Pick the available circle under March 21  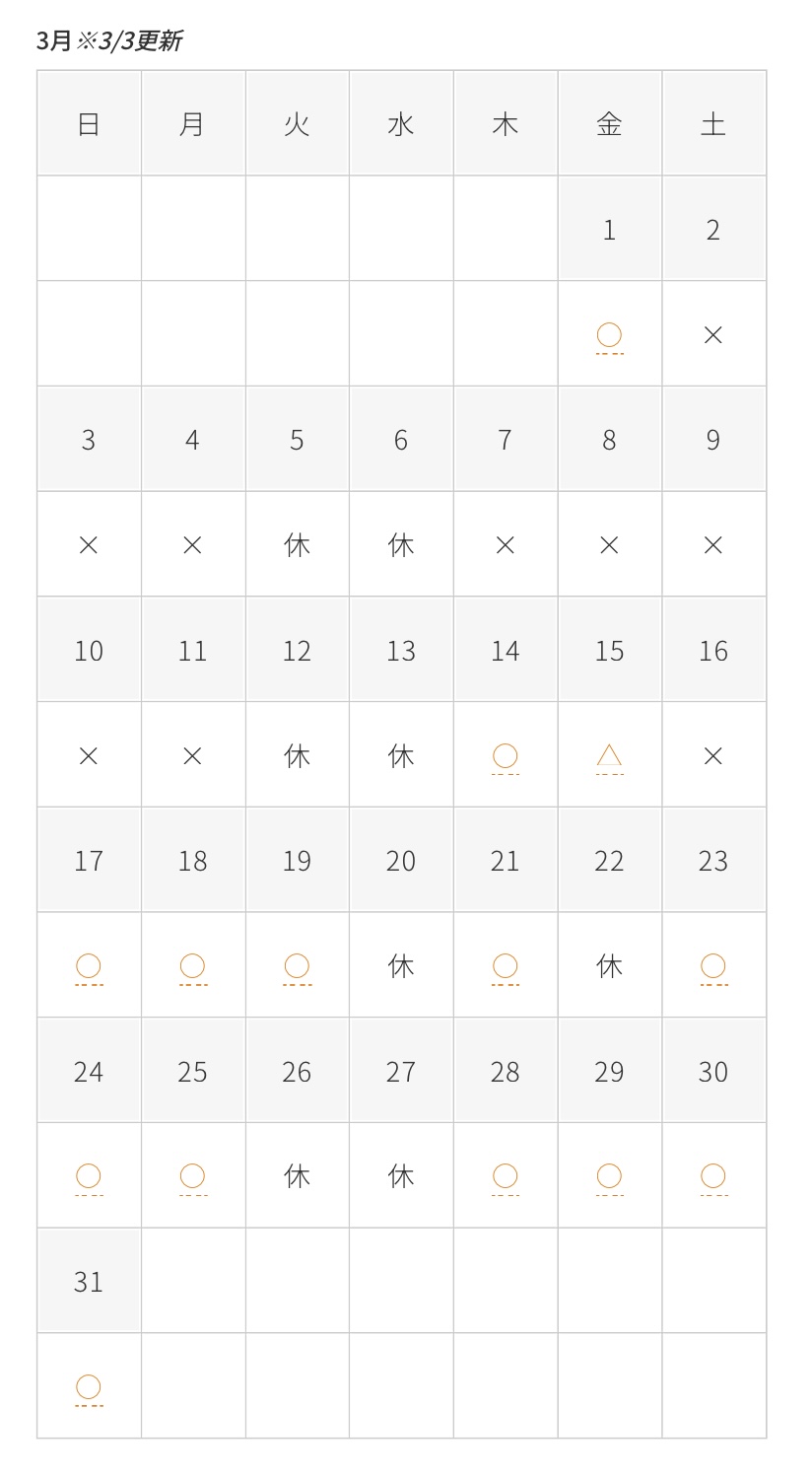[505, 966]
